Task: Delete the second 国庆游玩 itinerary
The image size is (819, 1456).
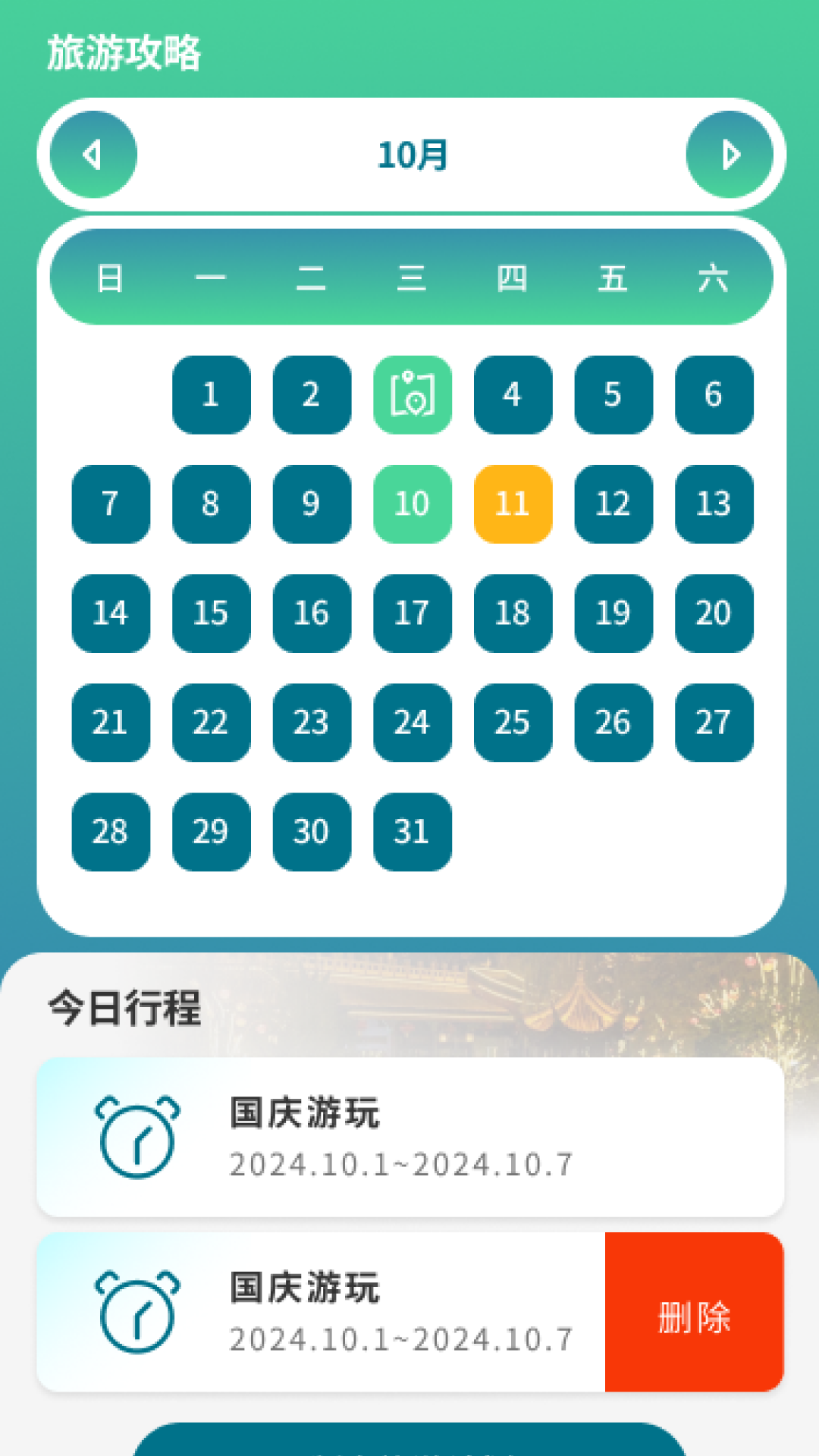Action: 694,1312
